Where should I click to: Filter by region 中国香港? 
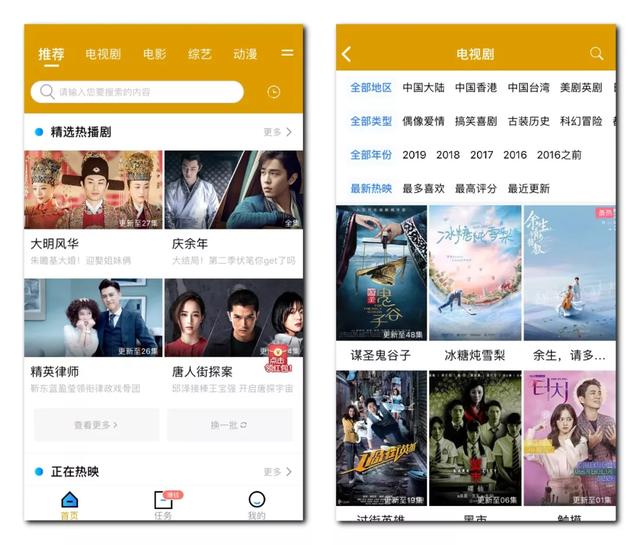(476, 87)
